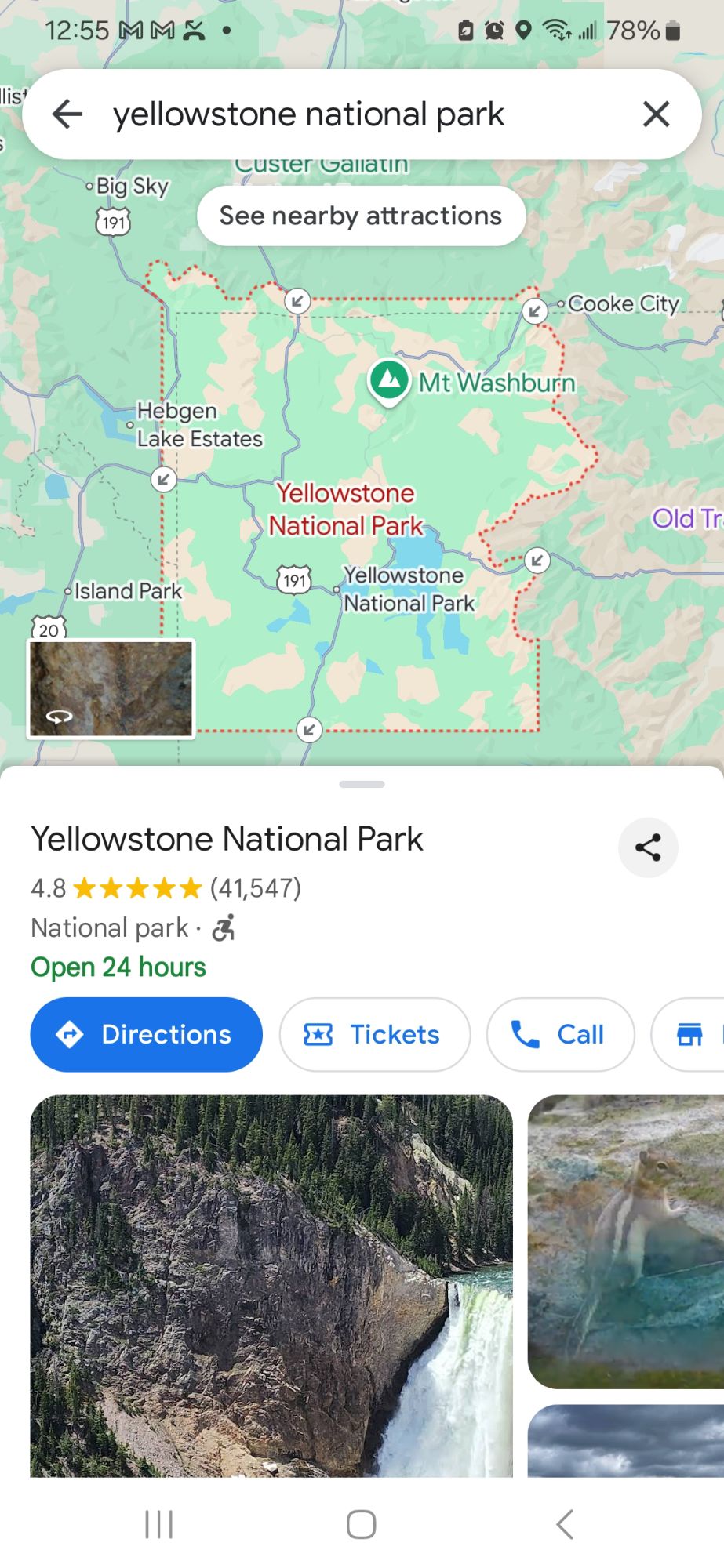Call Yellowstone National Park
Image resolution: width=724 pixels, height=1568 pixels.
tap(560, 1034)
